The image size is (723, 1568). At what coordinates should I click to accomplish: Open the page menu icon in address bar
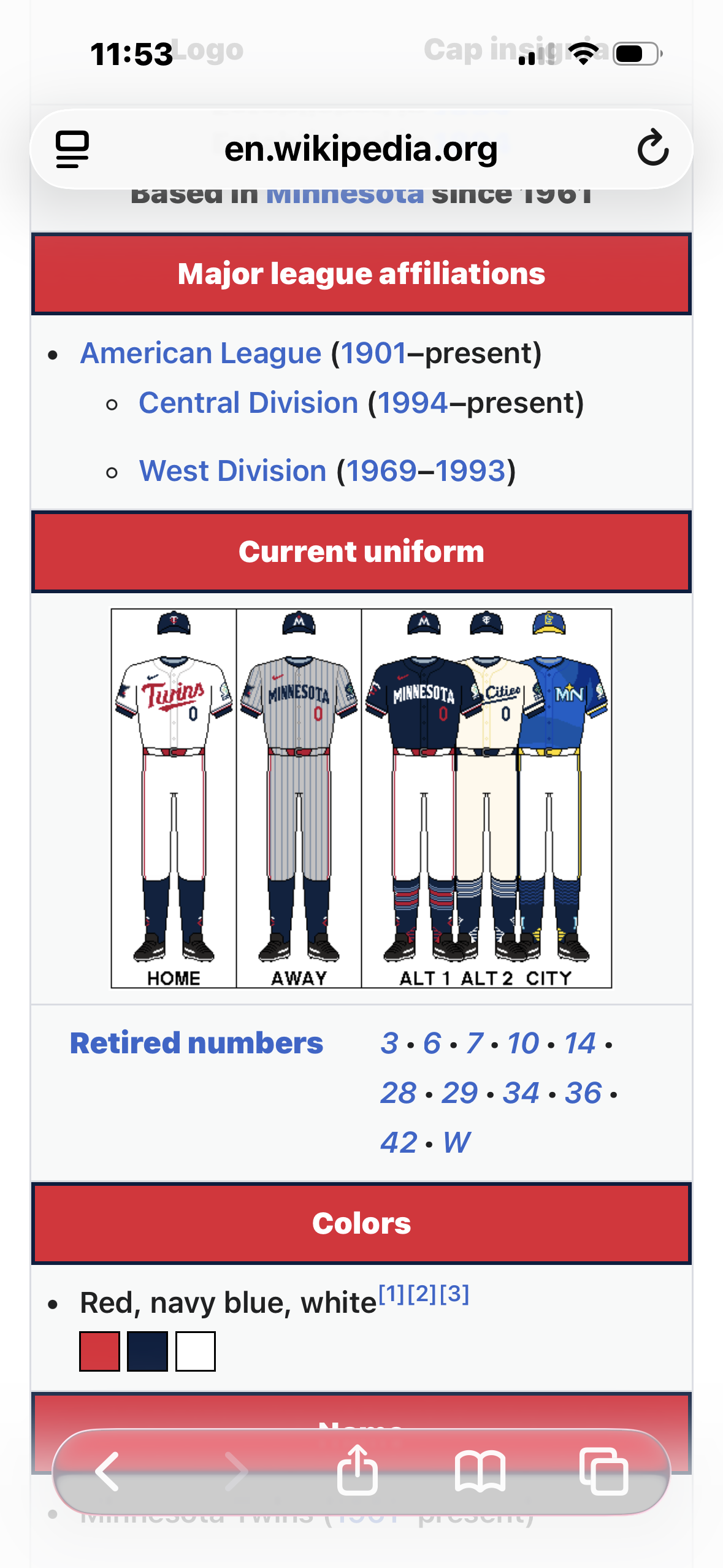(x=72, y=149)
